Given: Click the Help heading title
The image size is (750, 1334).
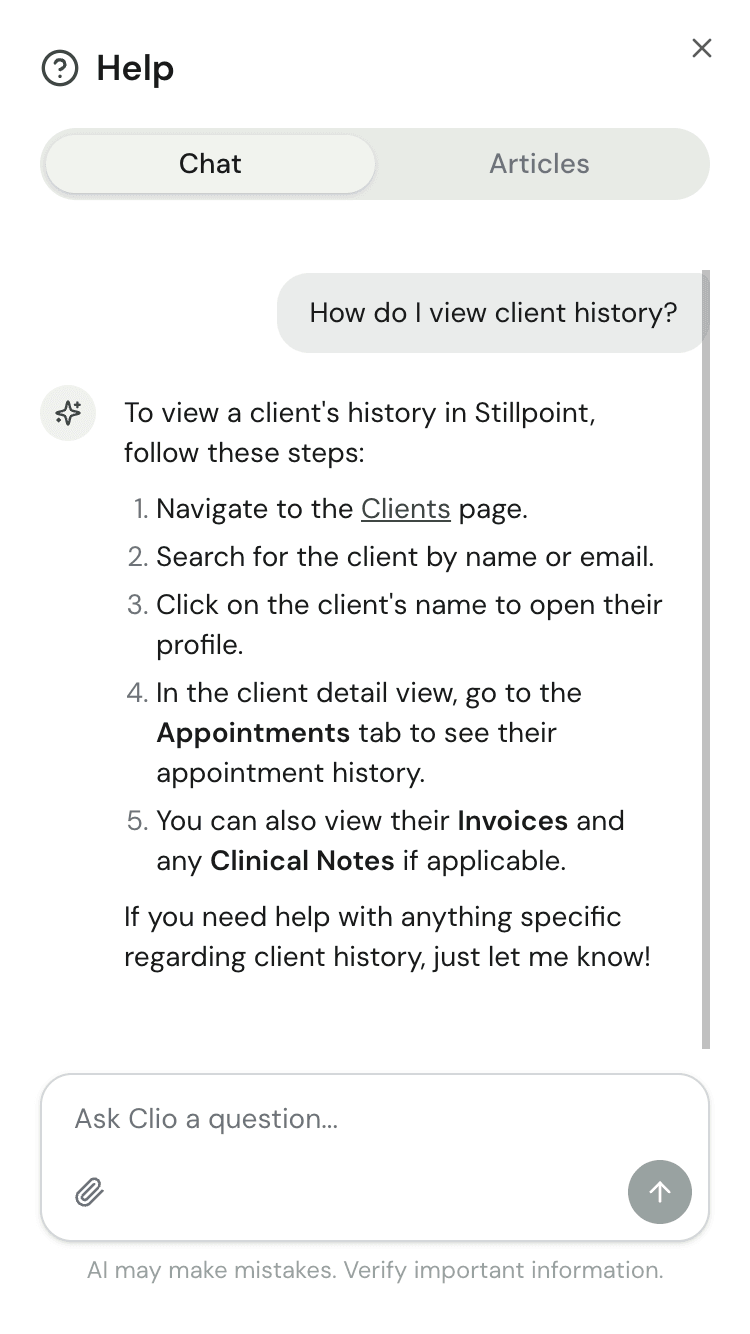Looking at the screenshot, I should (134, 69).
